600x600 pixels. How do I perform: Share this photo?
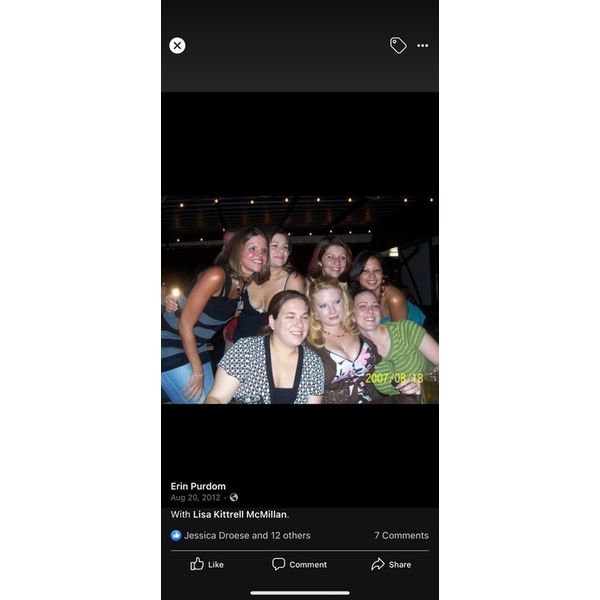click(x=390, y=564)
